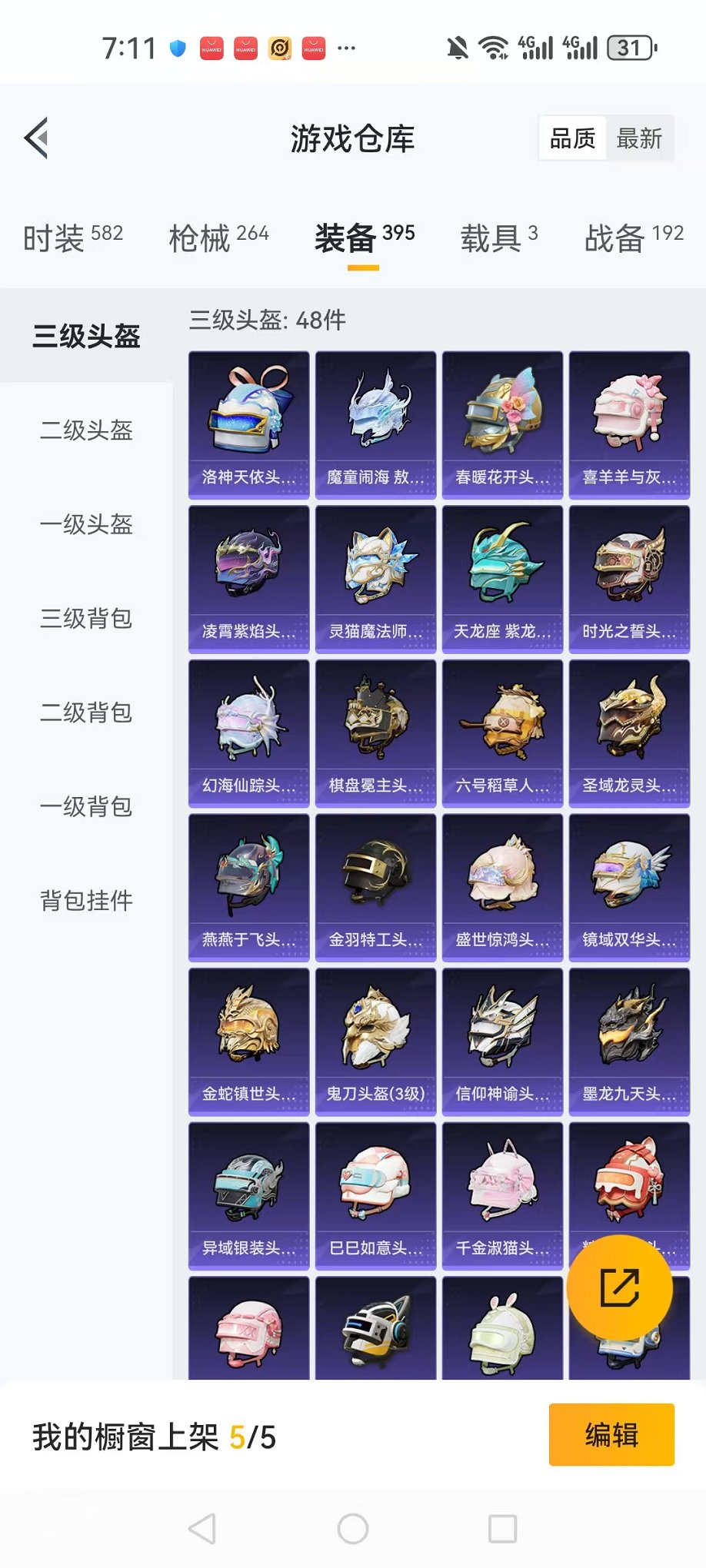Open the 金羽特工 helmet tile
The image size is (706, 1568).
tap(375, 887)
